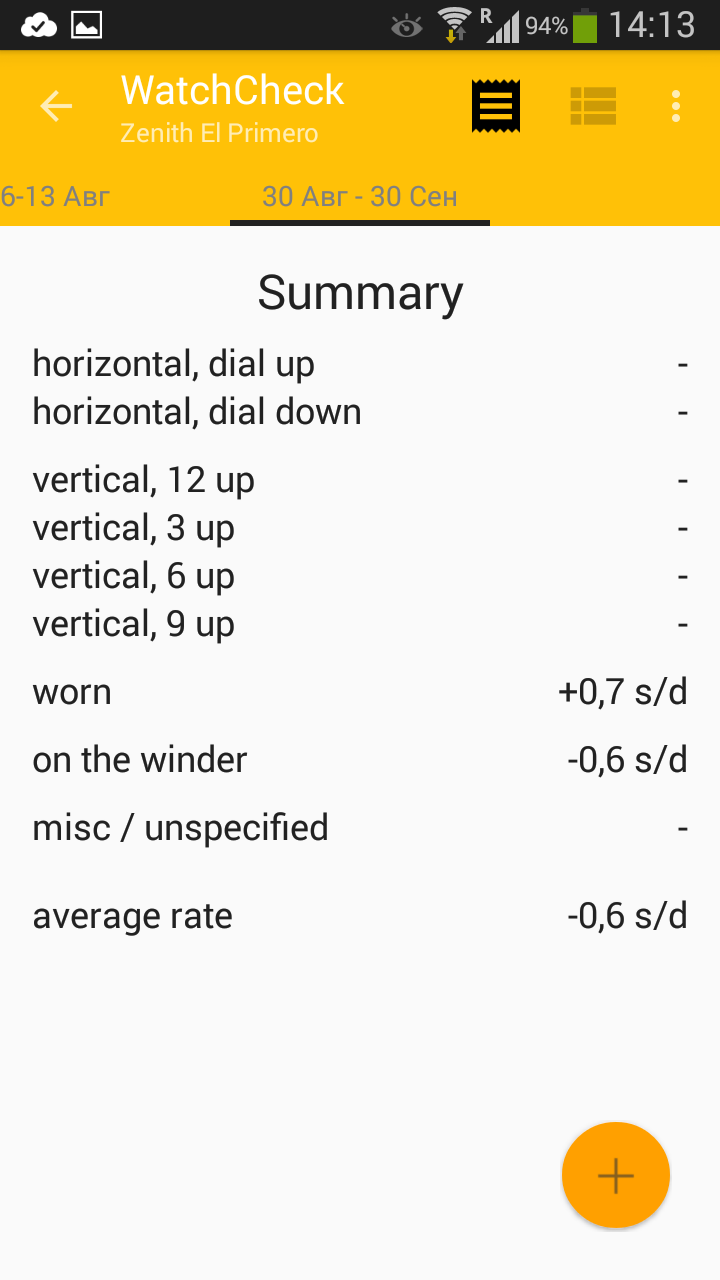
Task: Select the summary view icon
Action: [x=496, y=106]
